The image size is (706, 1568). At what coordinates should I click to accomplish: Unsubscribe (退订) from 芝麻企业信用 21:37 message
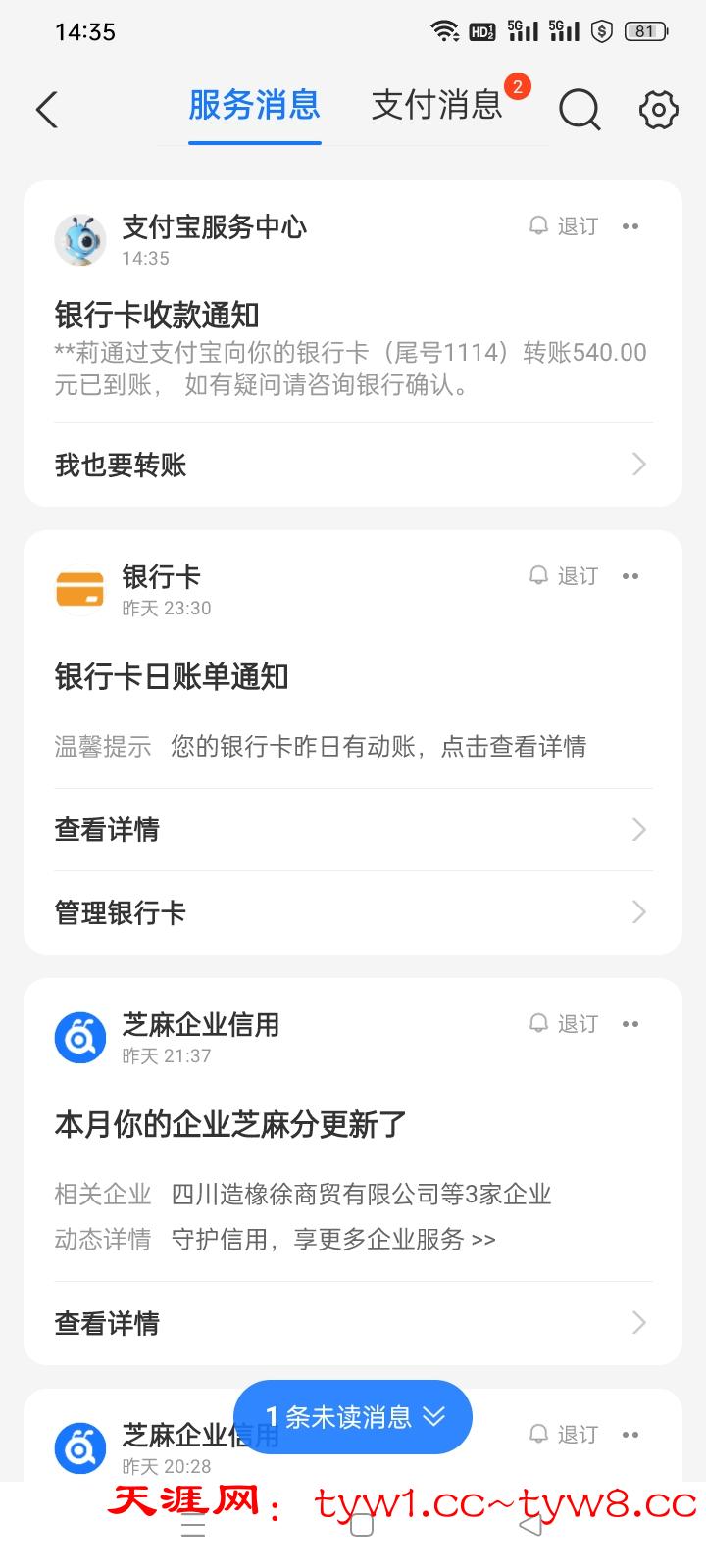[x=564, y=1024]
